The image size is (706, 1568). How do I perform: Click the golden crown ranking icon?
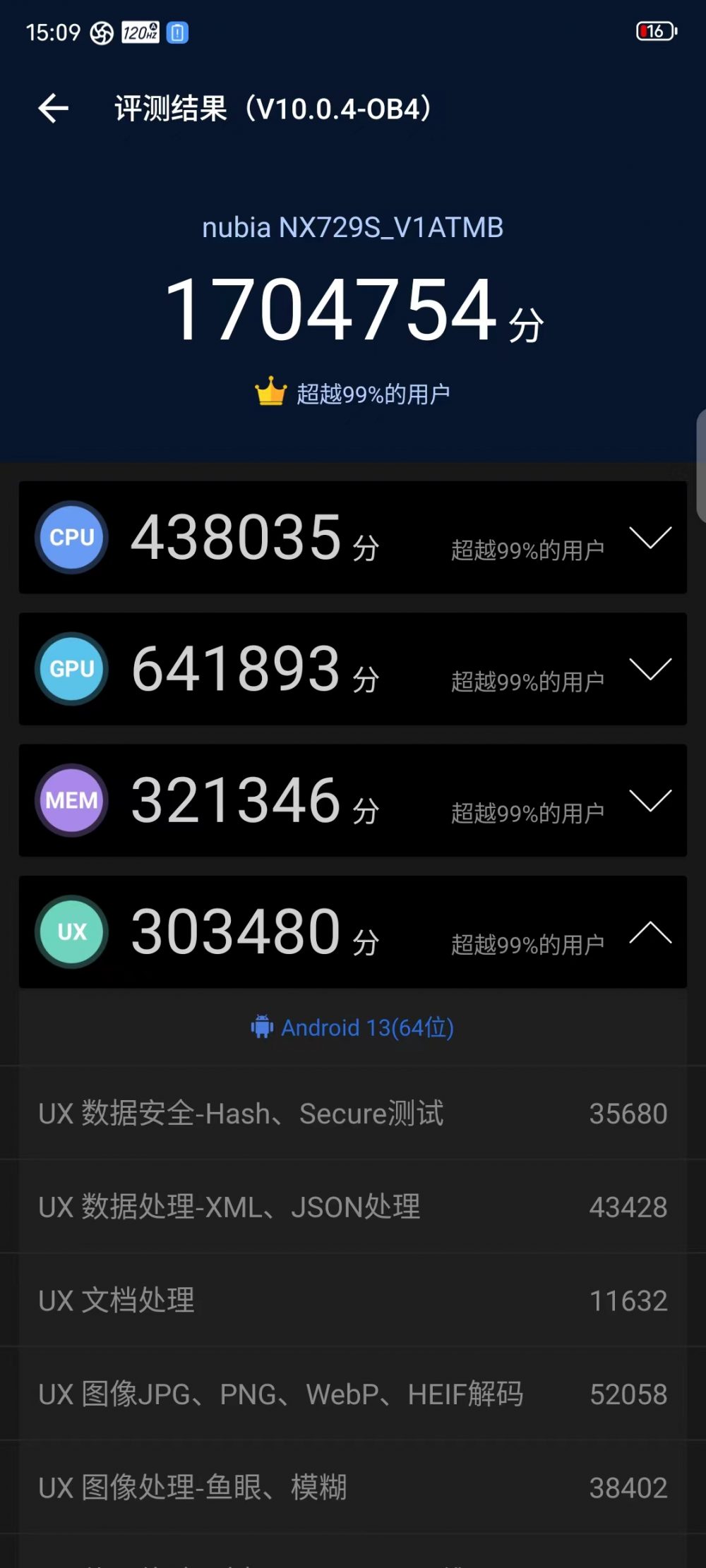272,390
